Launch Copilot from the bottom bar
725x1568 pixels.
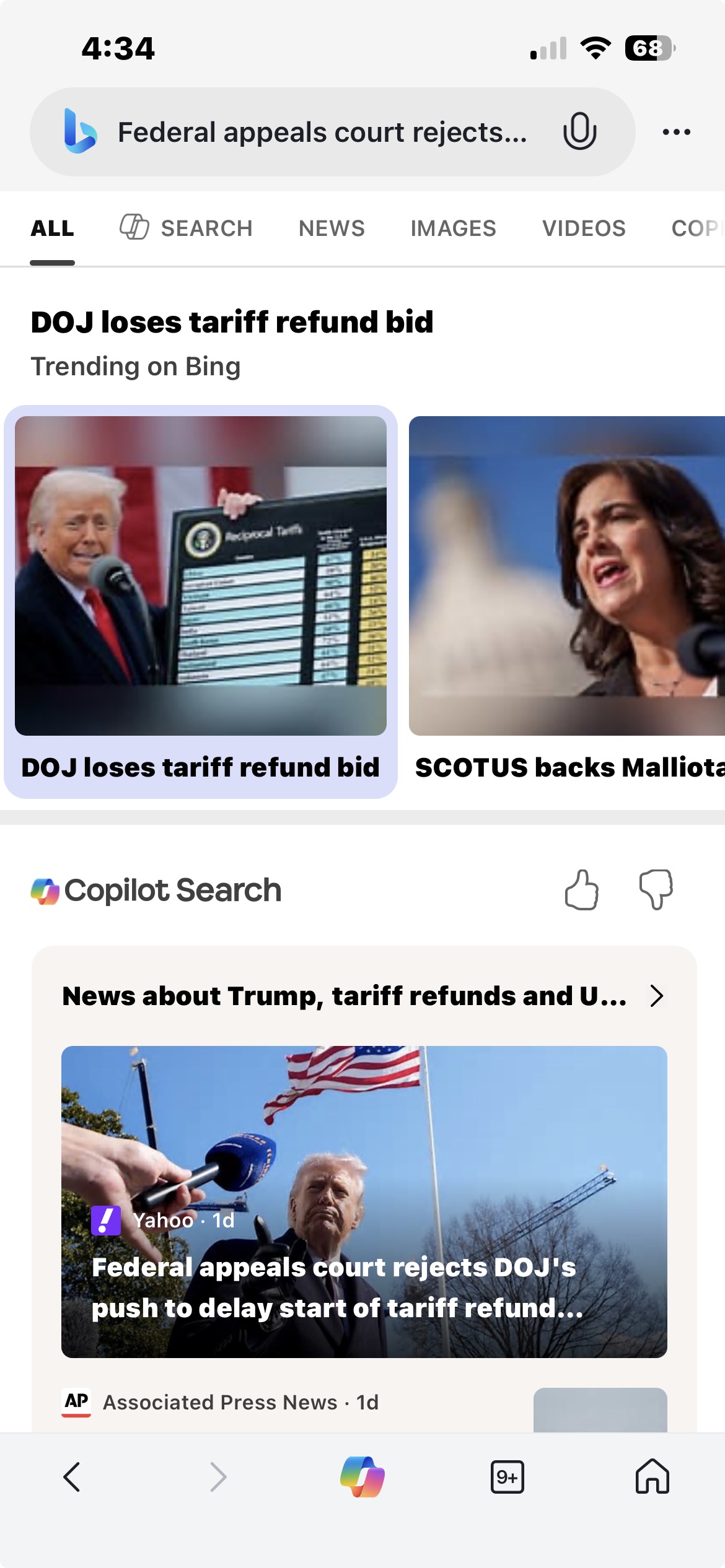tap(362, 1477)
